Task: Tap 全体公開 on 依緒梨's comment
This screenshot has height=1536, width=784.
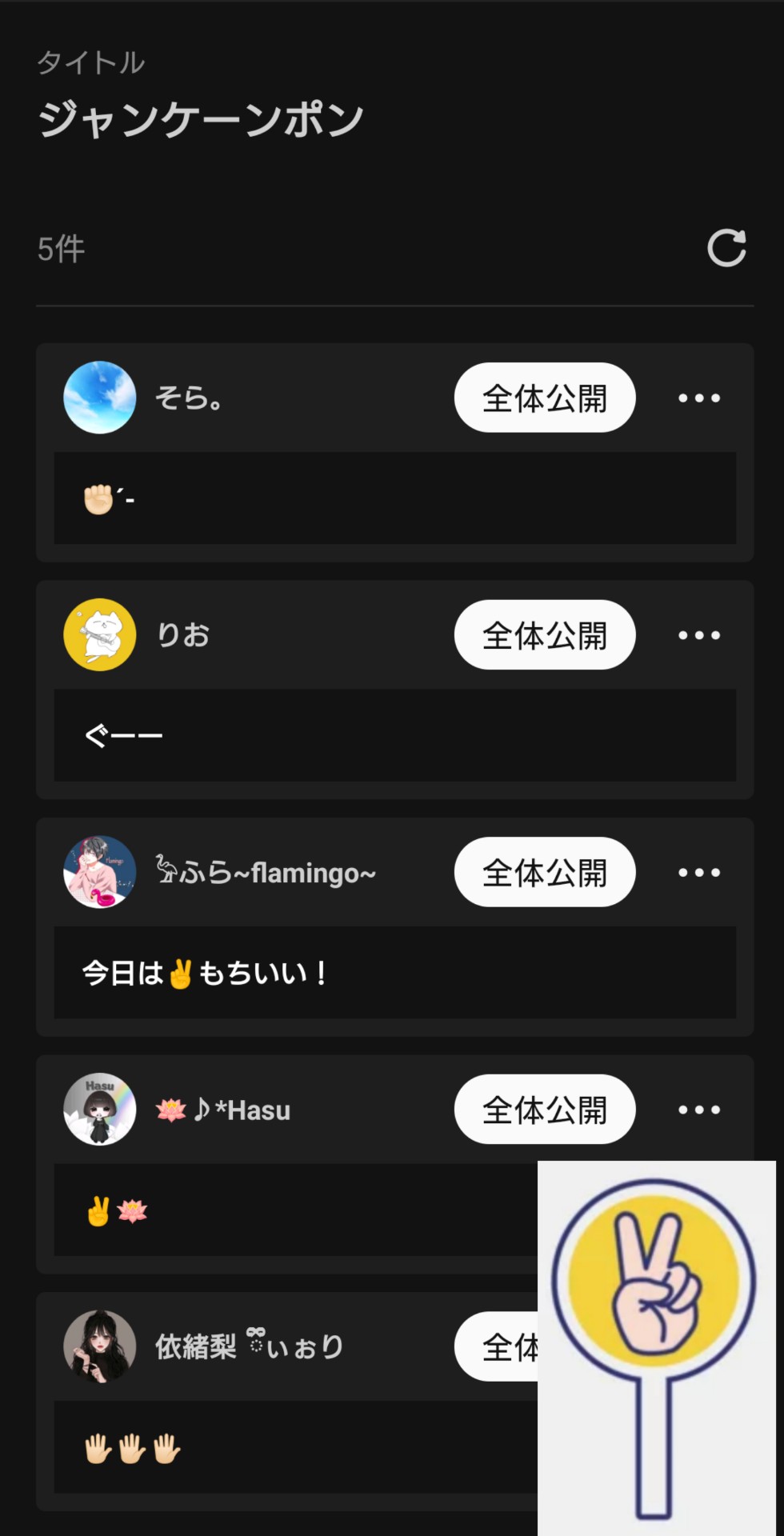Action: [500, 1346]
